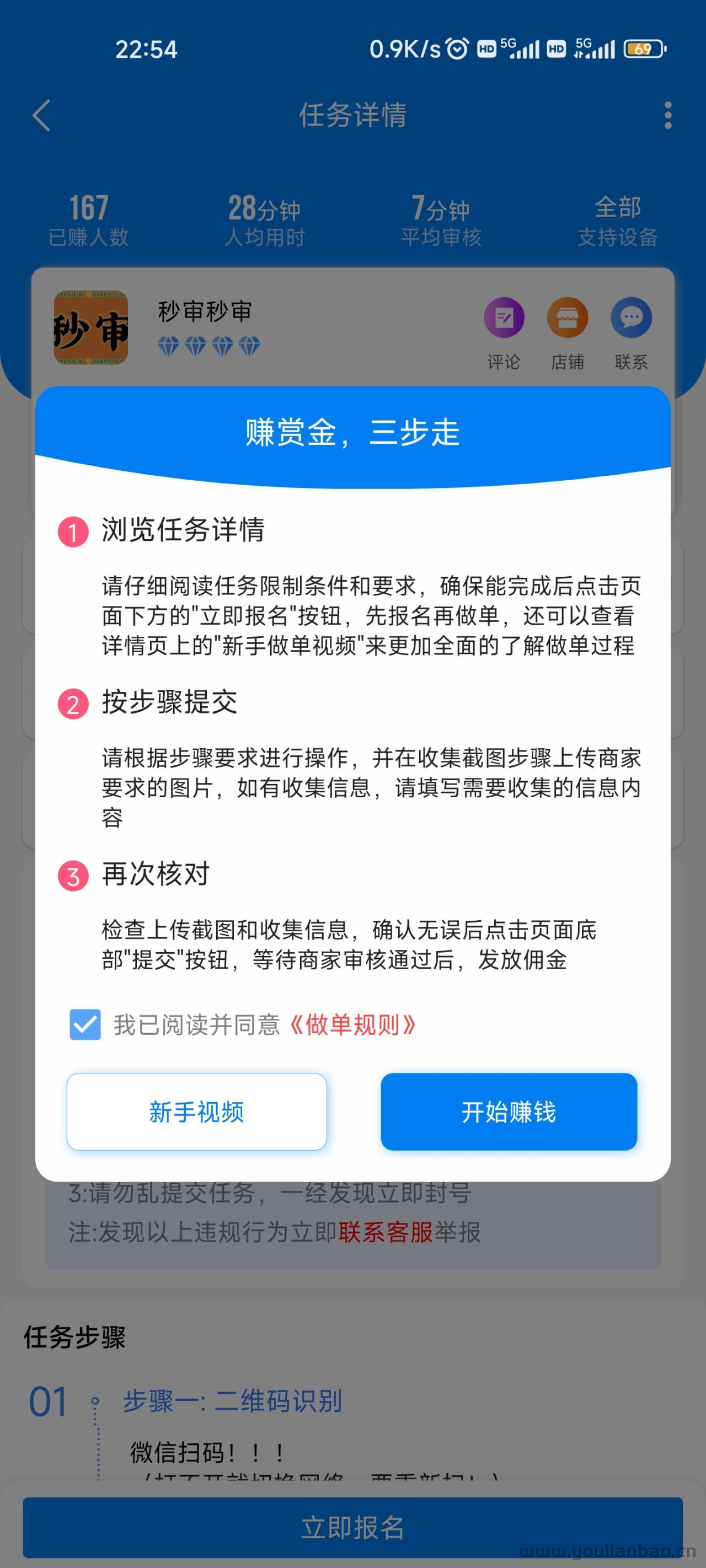Tap 立即报名 at the bottom
This screenshot has height=1568, width=706.
coord(352,1527)
